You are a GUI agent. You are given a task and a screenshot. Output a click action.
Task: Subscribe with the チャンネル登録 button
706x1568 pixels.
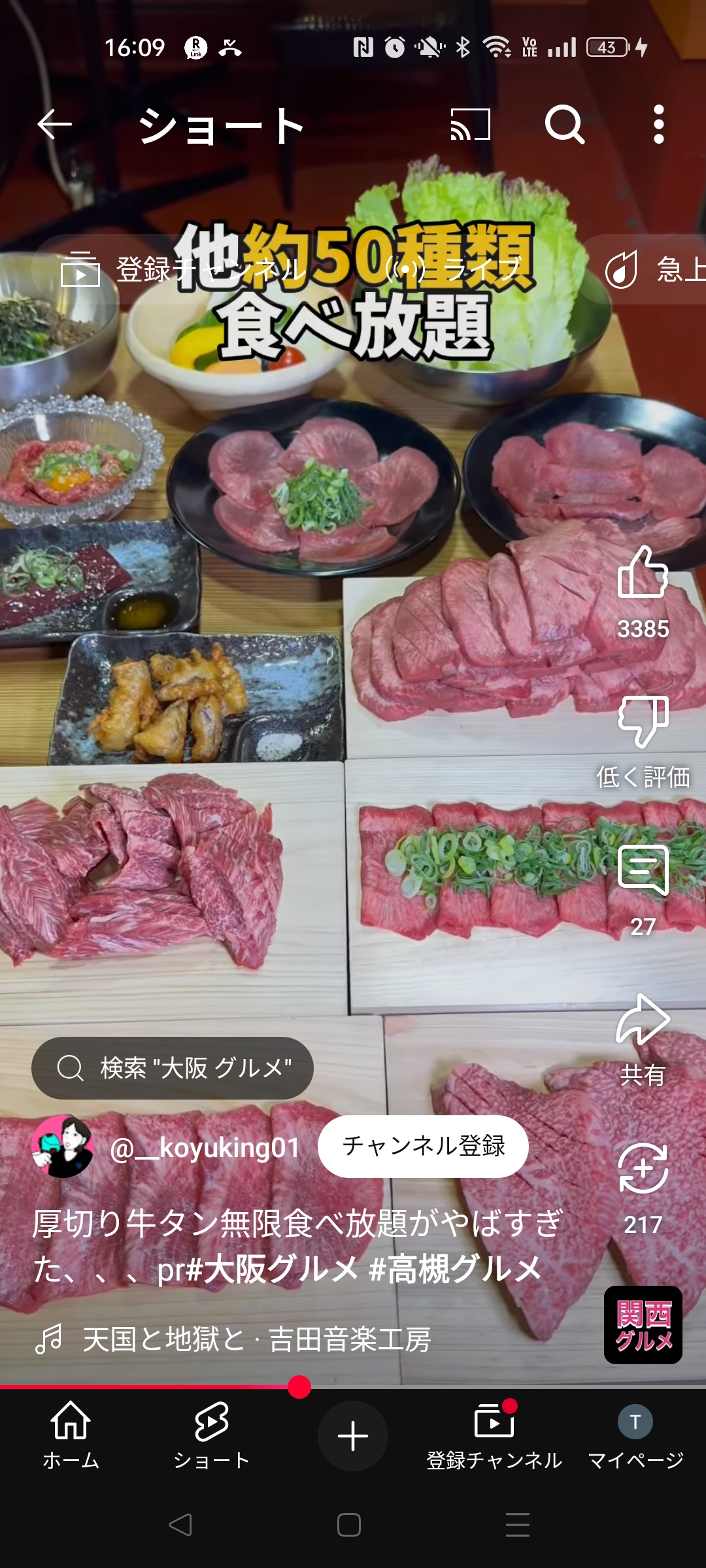[x=423, y=1146]
